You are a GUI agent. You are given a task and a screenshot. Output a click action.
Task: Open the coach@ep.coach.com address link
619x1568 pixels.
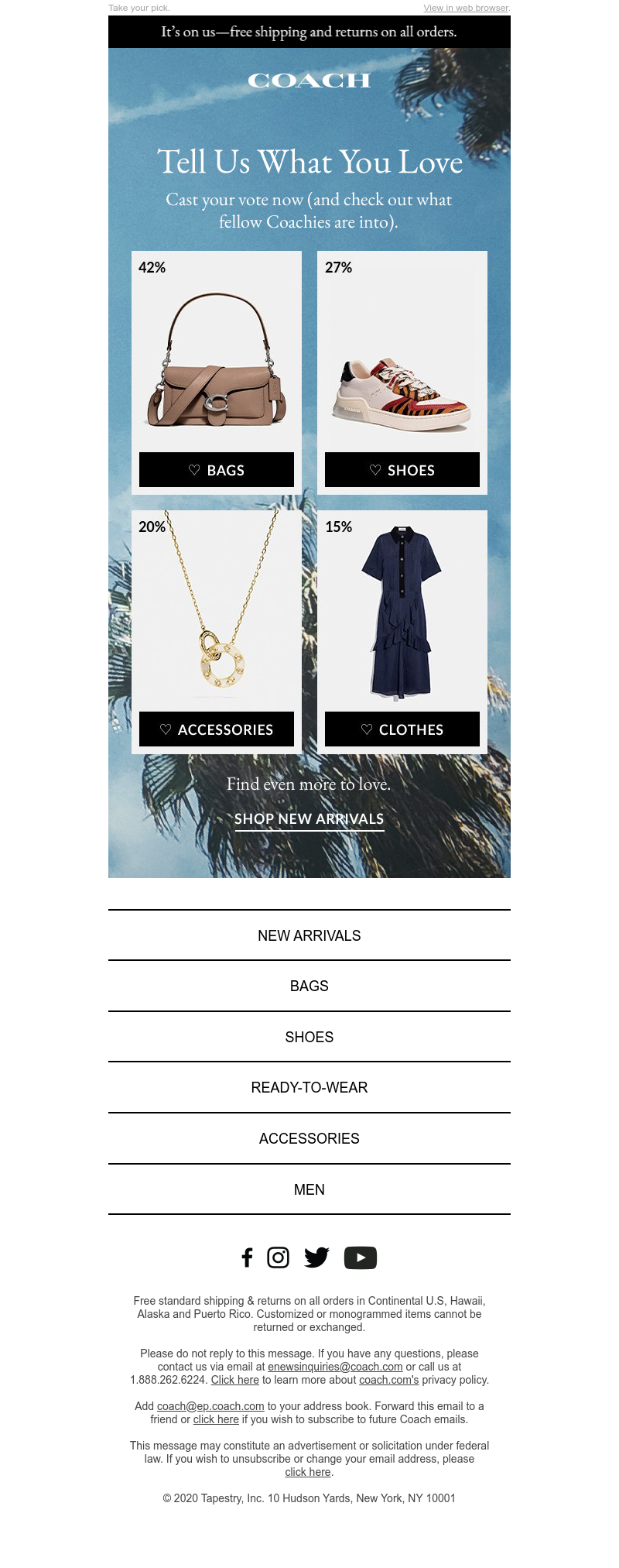click(210, 1406)
